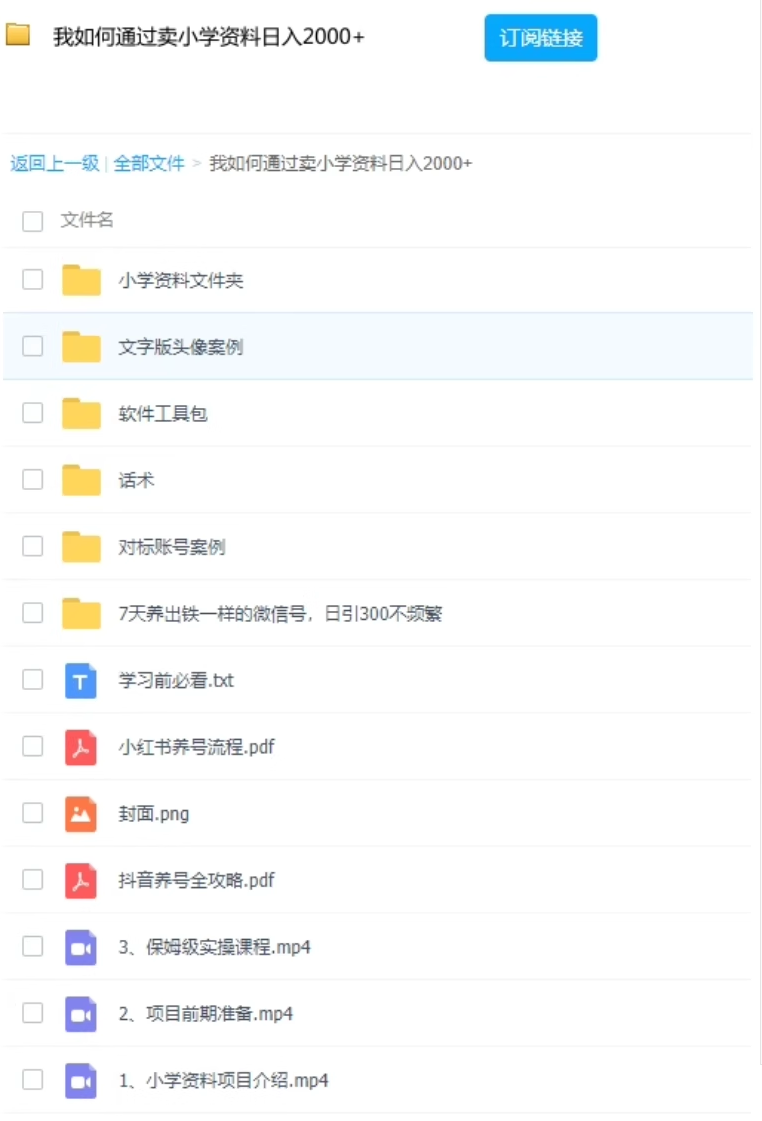Open the 对标账号案例 folder
The image size is (762, 1121).
coord(171,547)
